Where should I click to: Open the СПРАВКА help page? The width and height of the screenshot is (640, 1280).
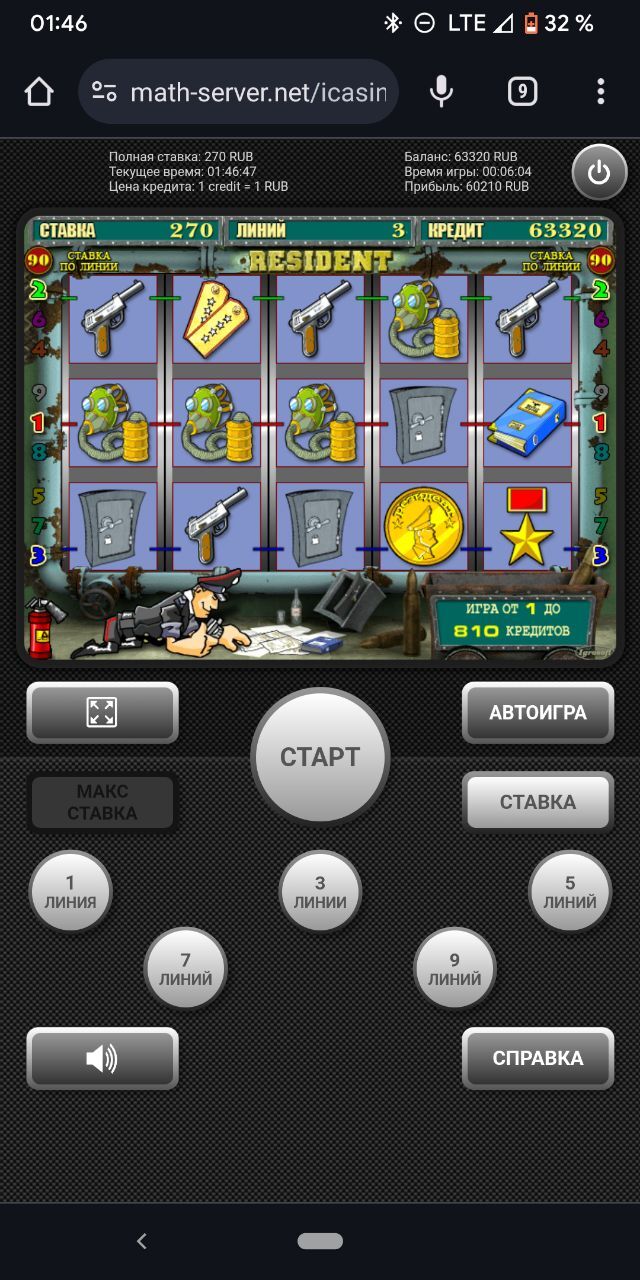537,1058
